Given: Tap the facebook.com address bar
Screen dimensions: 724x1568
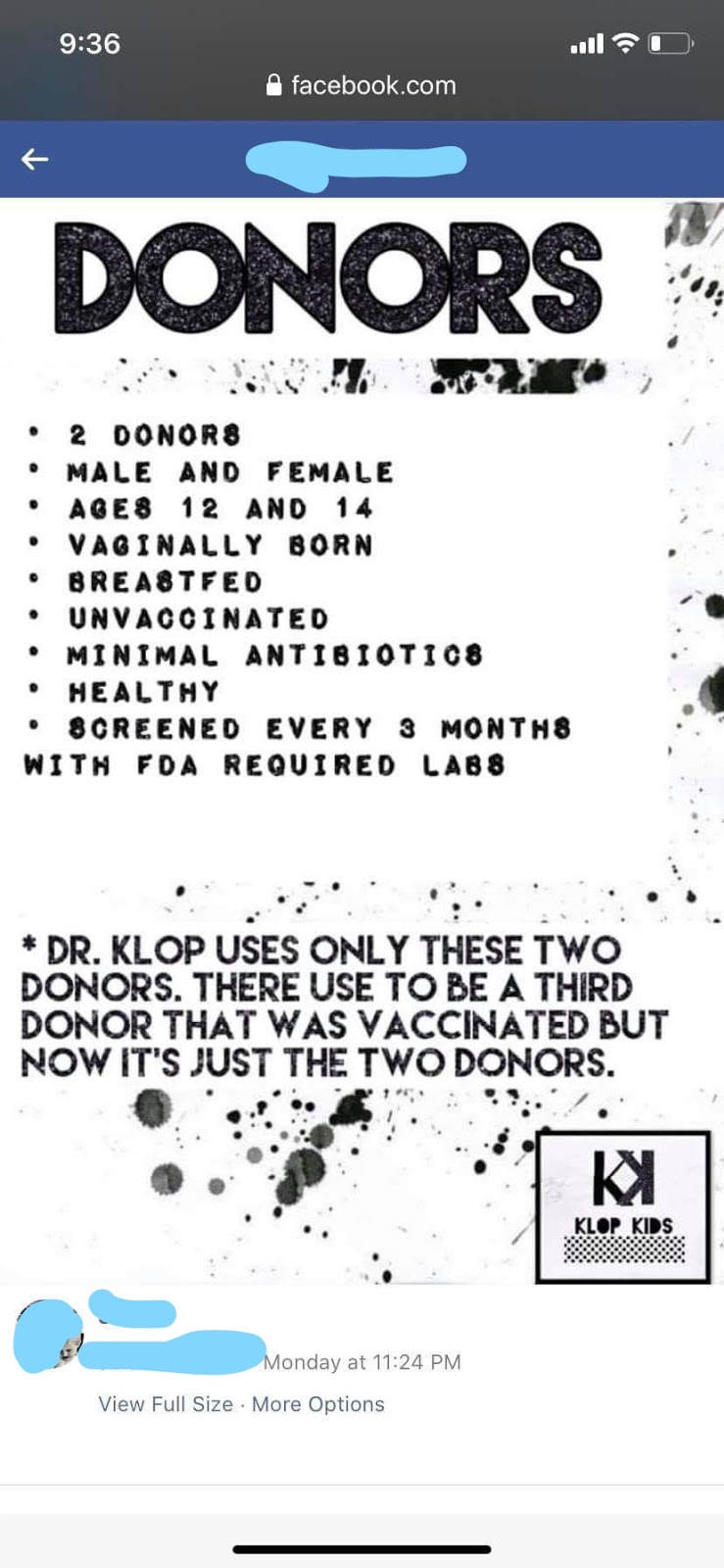Looking at the screenshot, I should click(362, 85).
